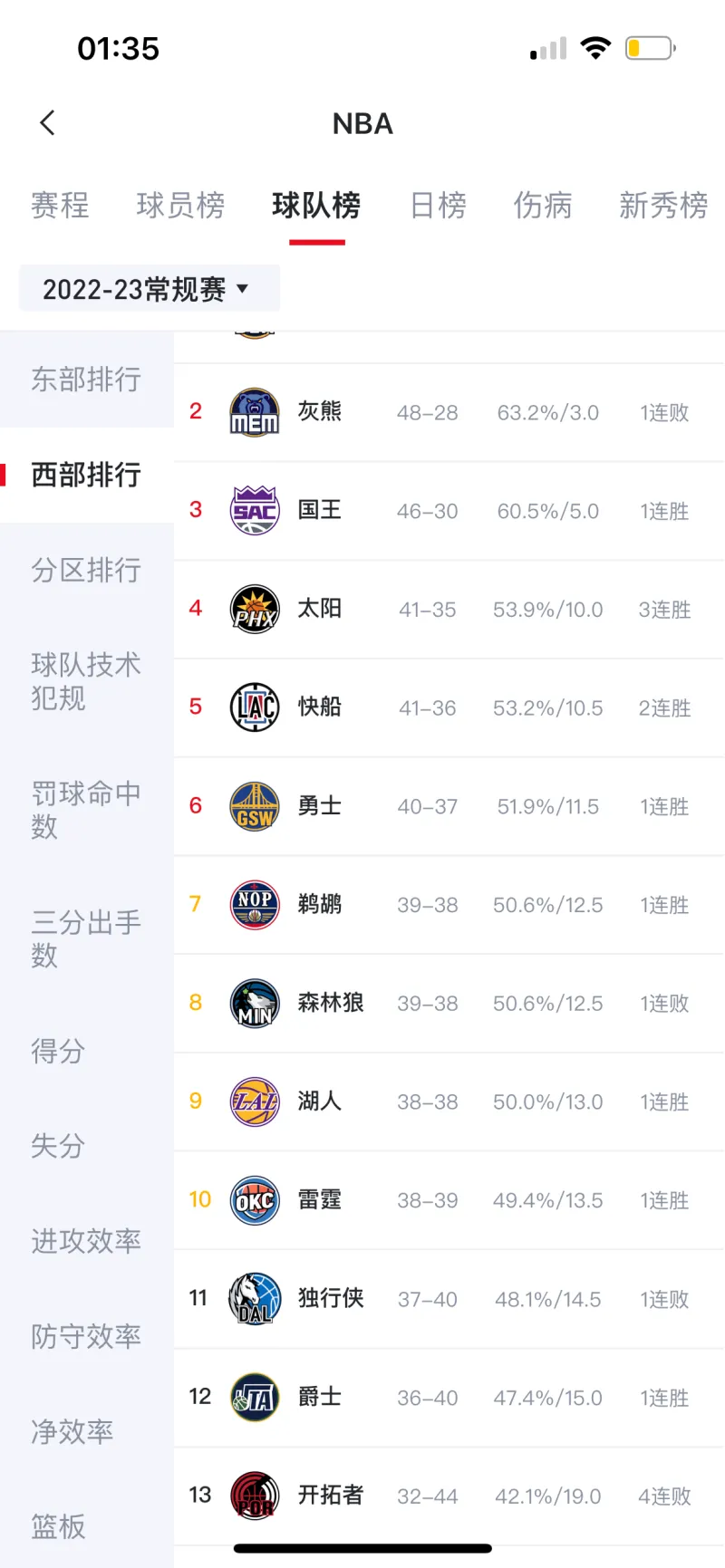Open the 国王 team row
Viewport: 725px width, 1568px height.
[x=449, y=511]
